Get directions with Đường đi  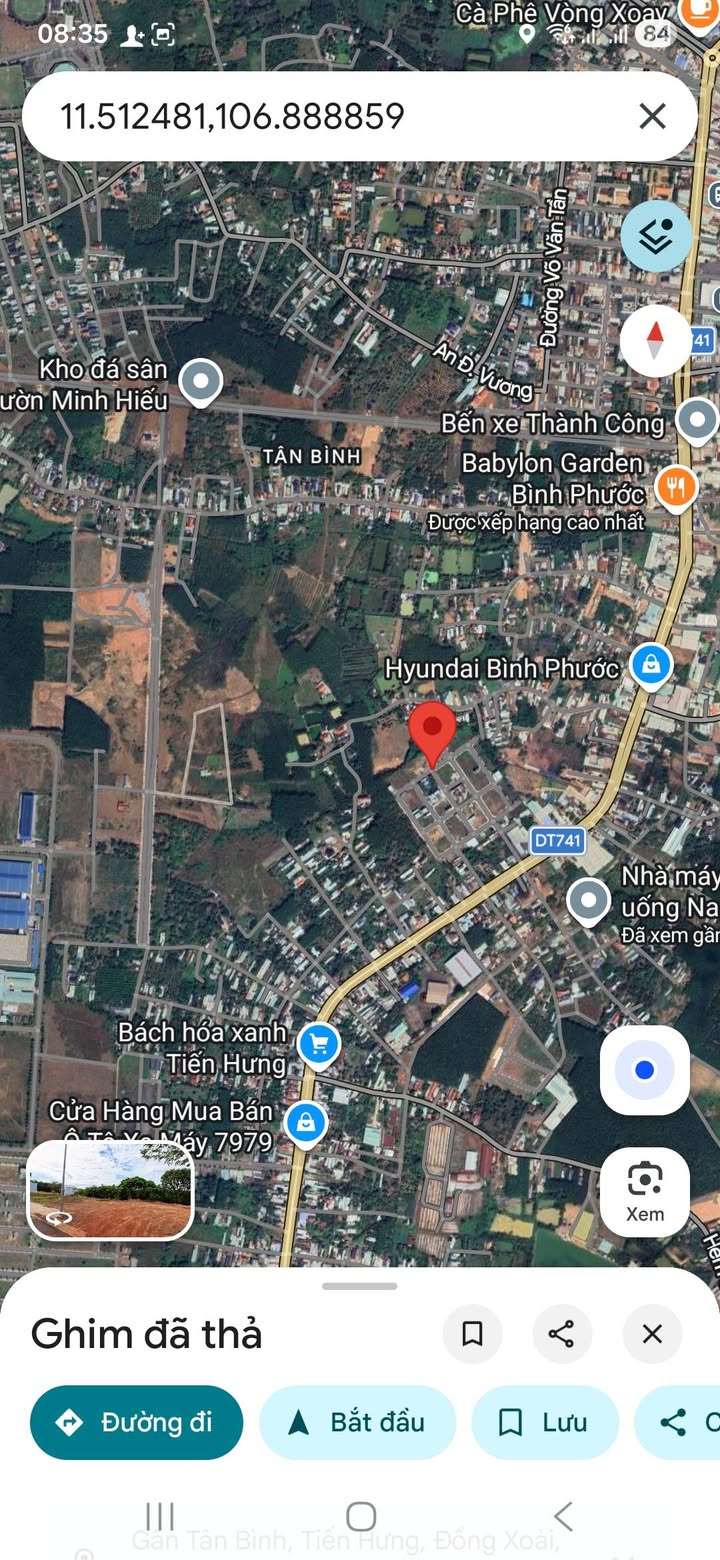click(x=137, y=1422)
